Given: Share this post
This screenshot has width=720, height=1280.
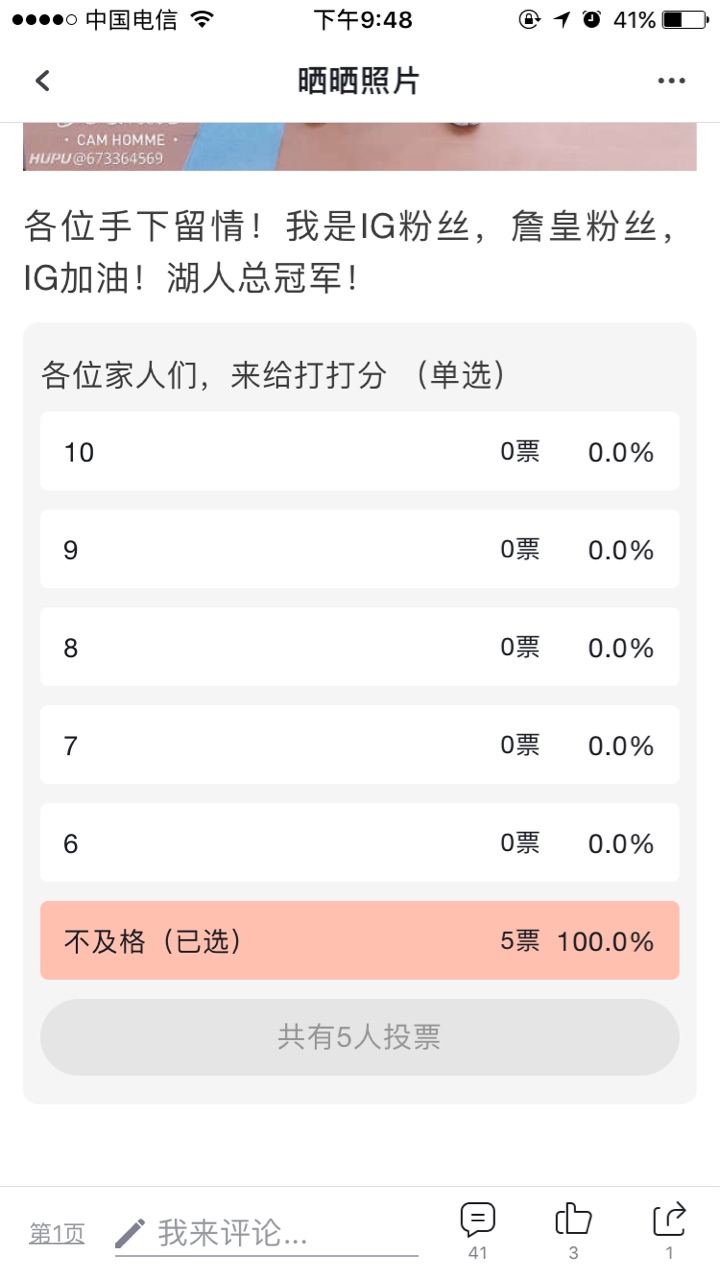Looking at the screenshot, I should [x=669, y=1230].
